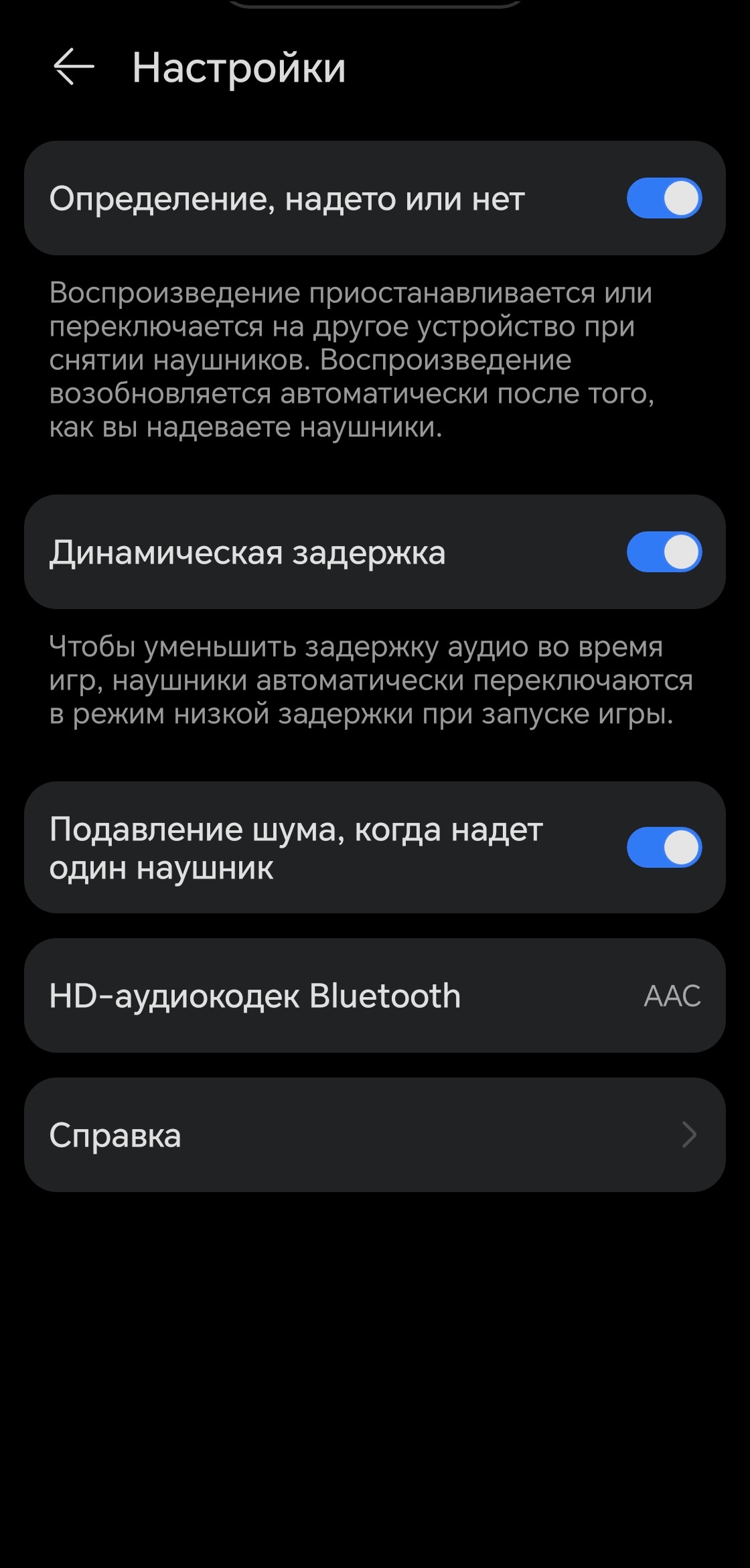Turn off the Определение, надето или нет switch

click(x=664, y=198)
